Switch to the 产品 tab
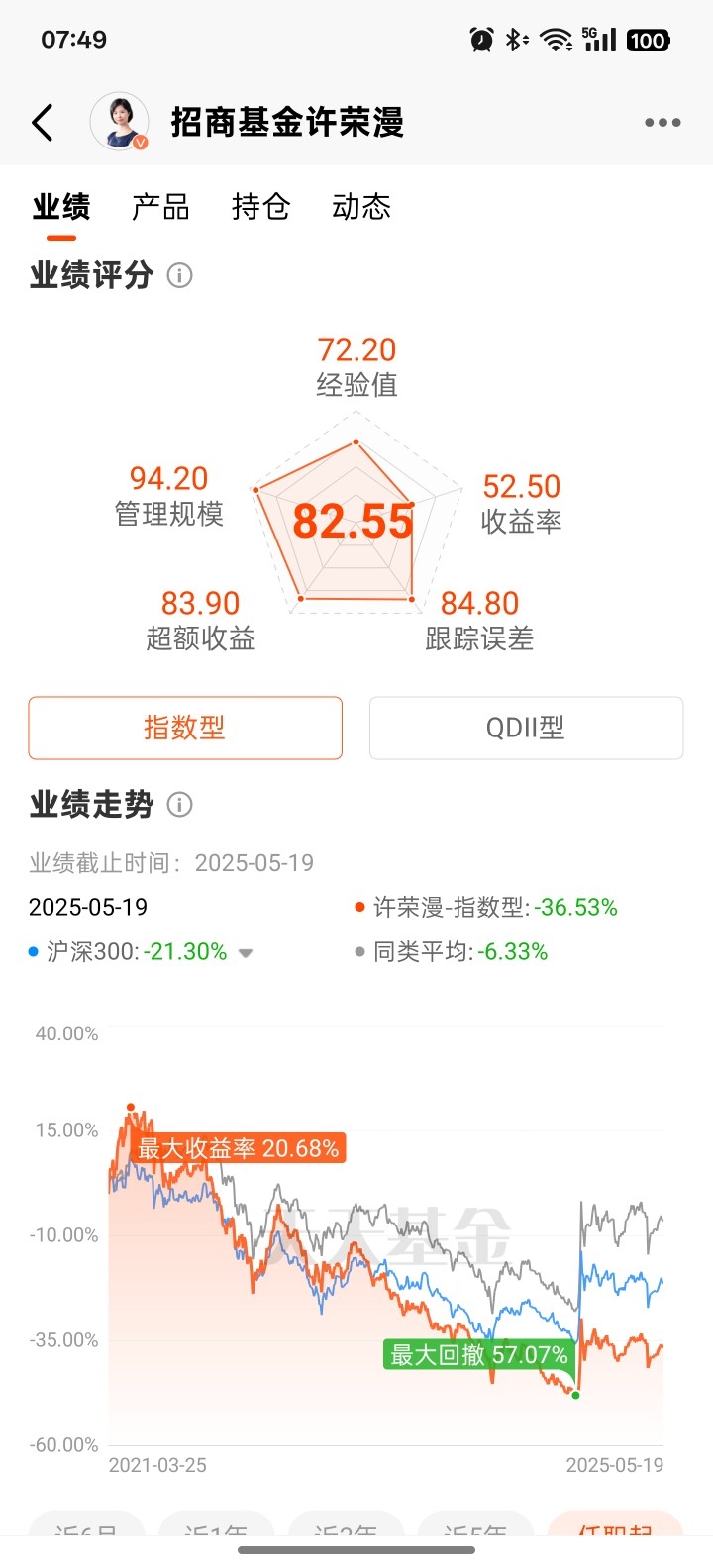Viewport: 713px width, 1568px height. [x=160, y=207]
